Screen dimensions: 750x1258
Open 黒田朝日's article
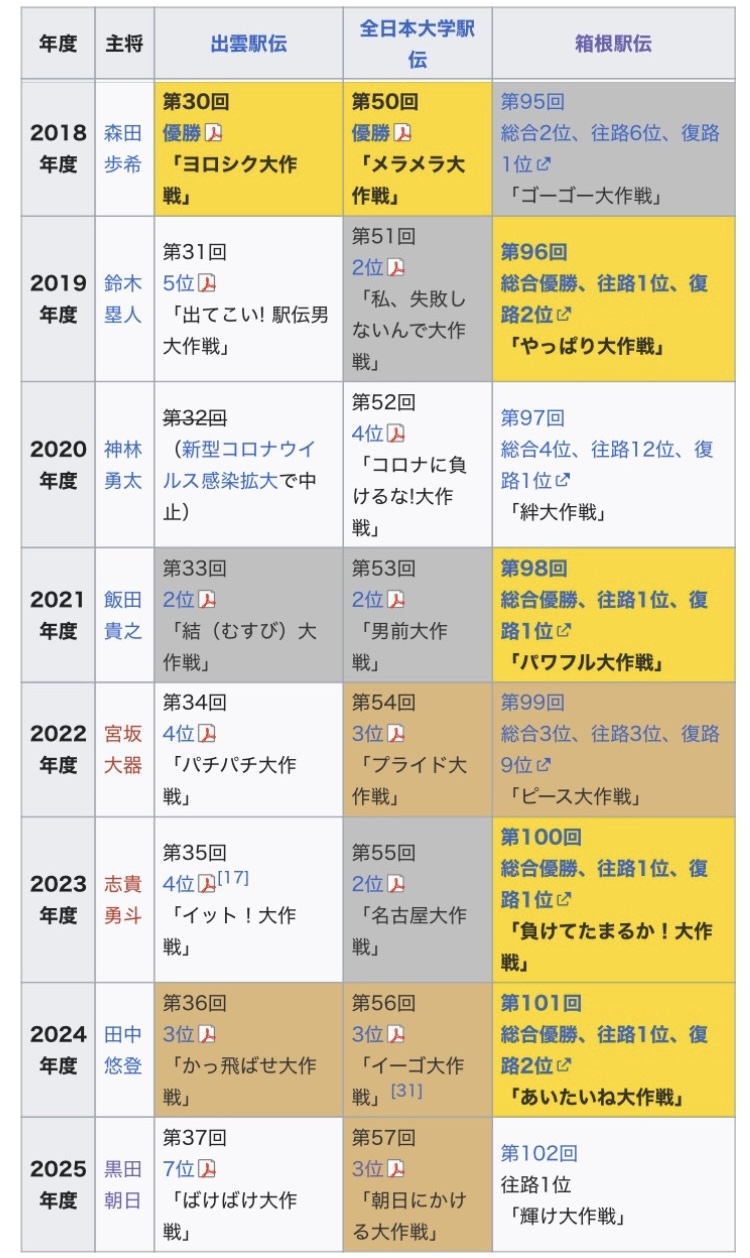[123, 1184]
